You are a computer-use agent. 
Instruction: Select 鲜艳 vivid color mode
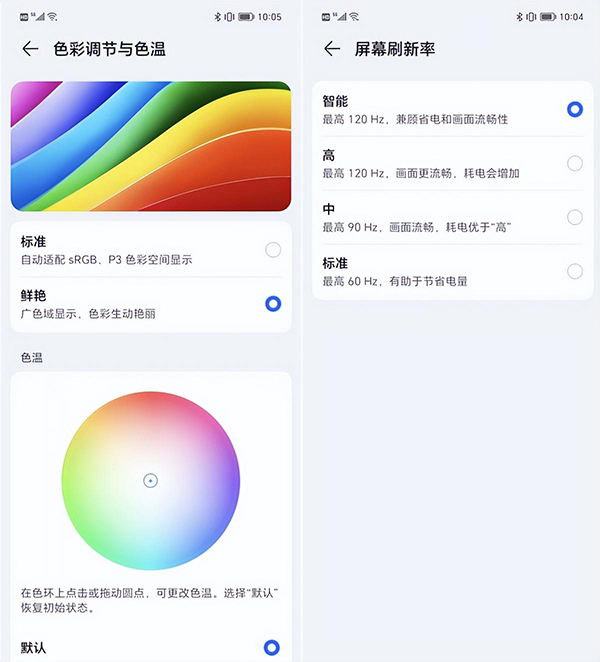click(x=273, y=304)
